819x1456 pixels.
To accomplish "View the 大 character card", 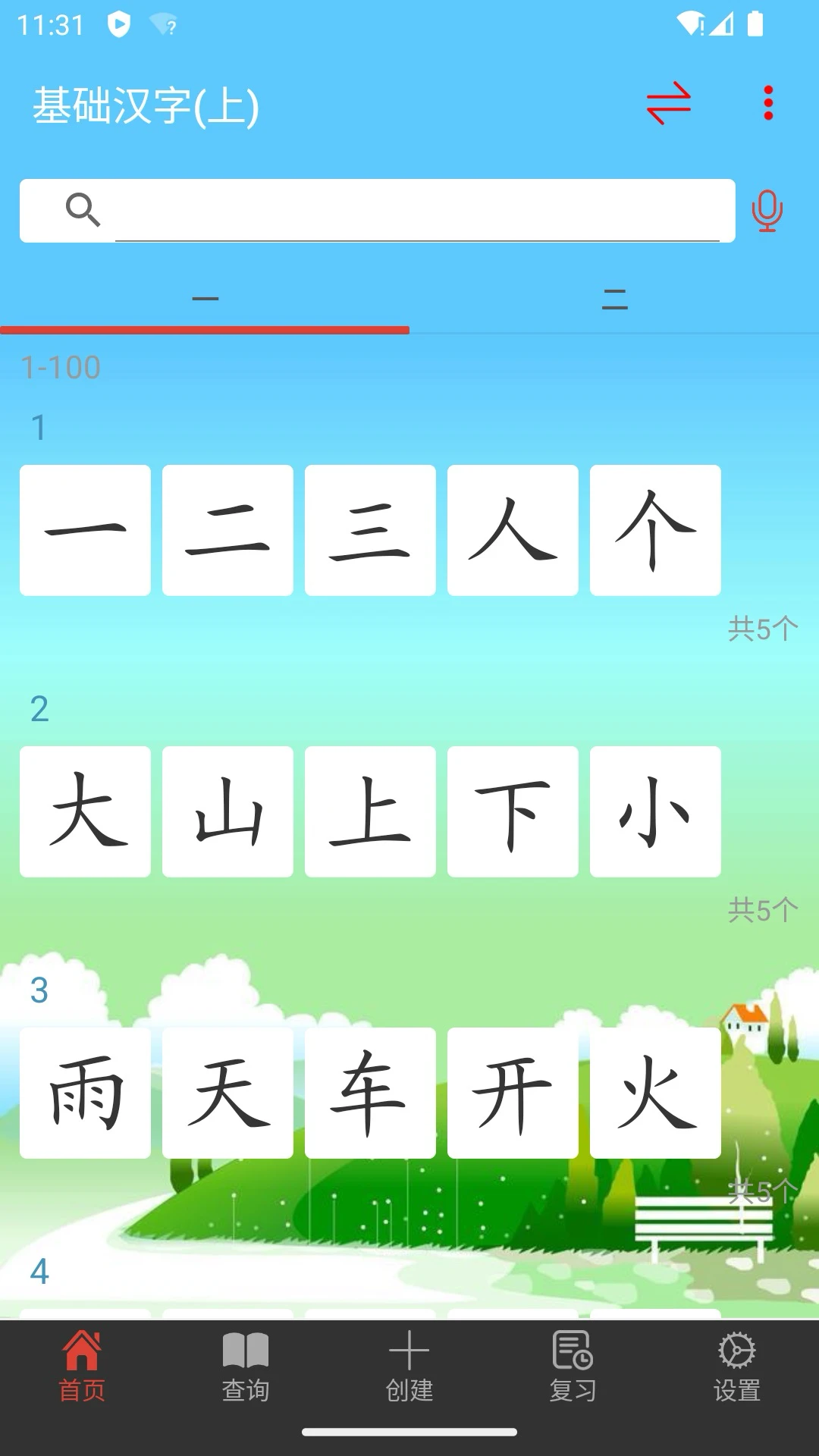I will click(85, 811).
